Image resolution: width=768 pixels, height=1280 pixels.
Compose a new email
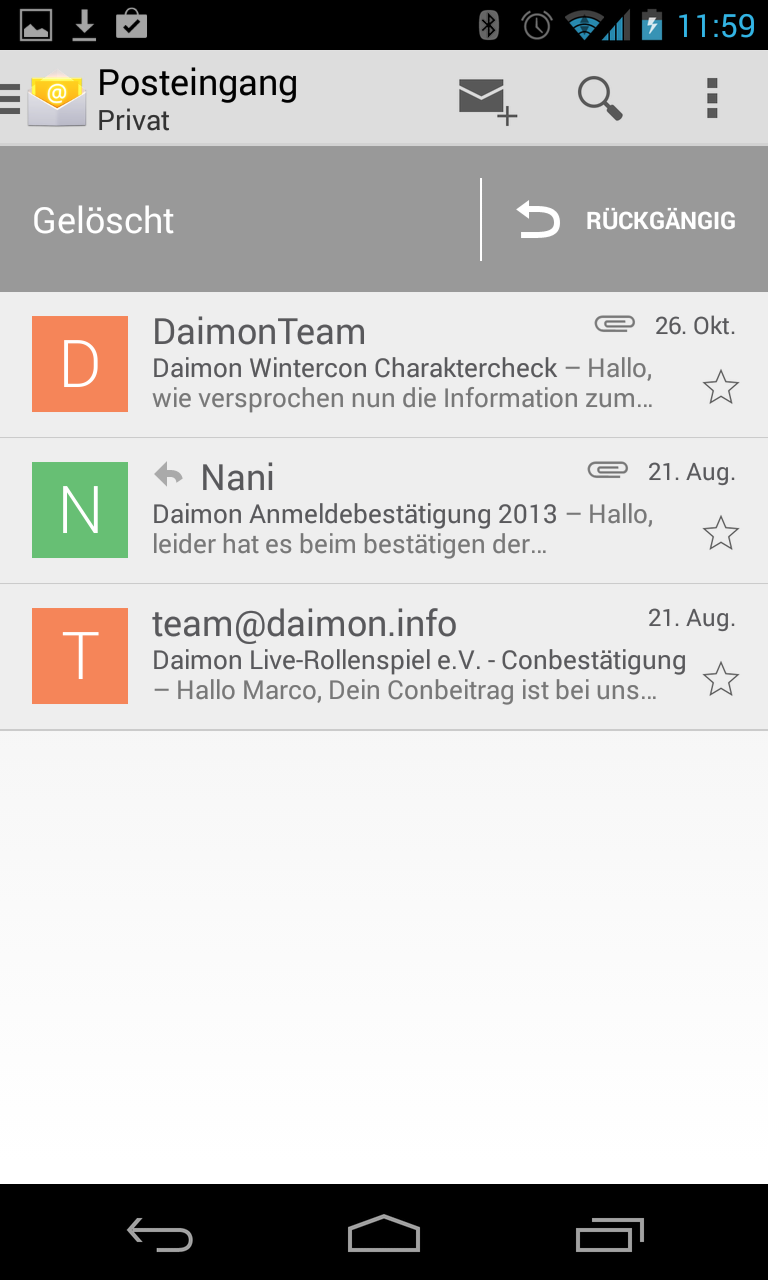[486, 100]
